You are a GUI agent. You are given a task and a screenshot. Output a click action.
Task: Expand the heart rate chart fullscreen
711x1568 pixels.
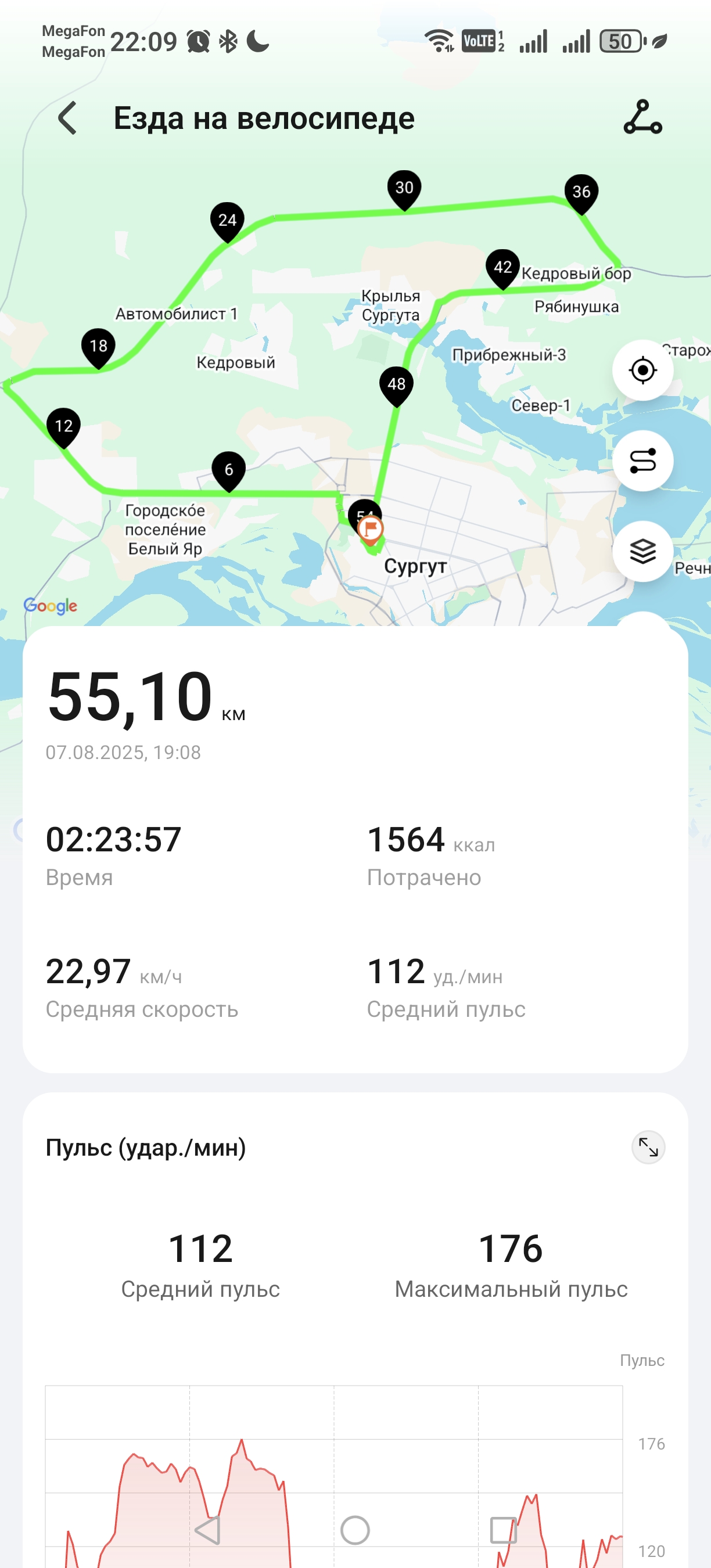tap(648, 1148)
